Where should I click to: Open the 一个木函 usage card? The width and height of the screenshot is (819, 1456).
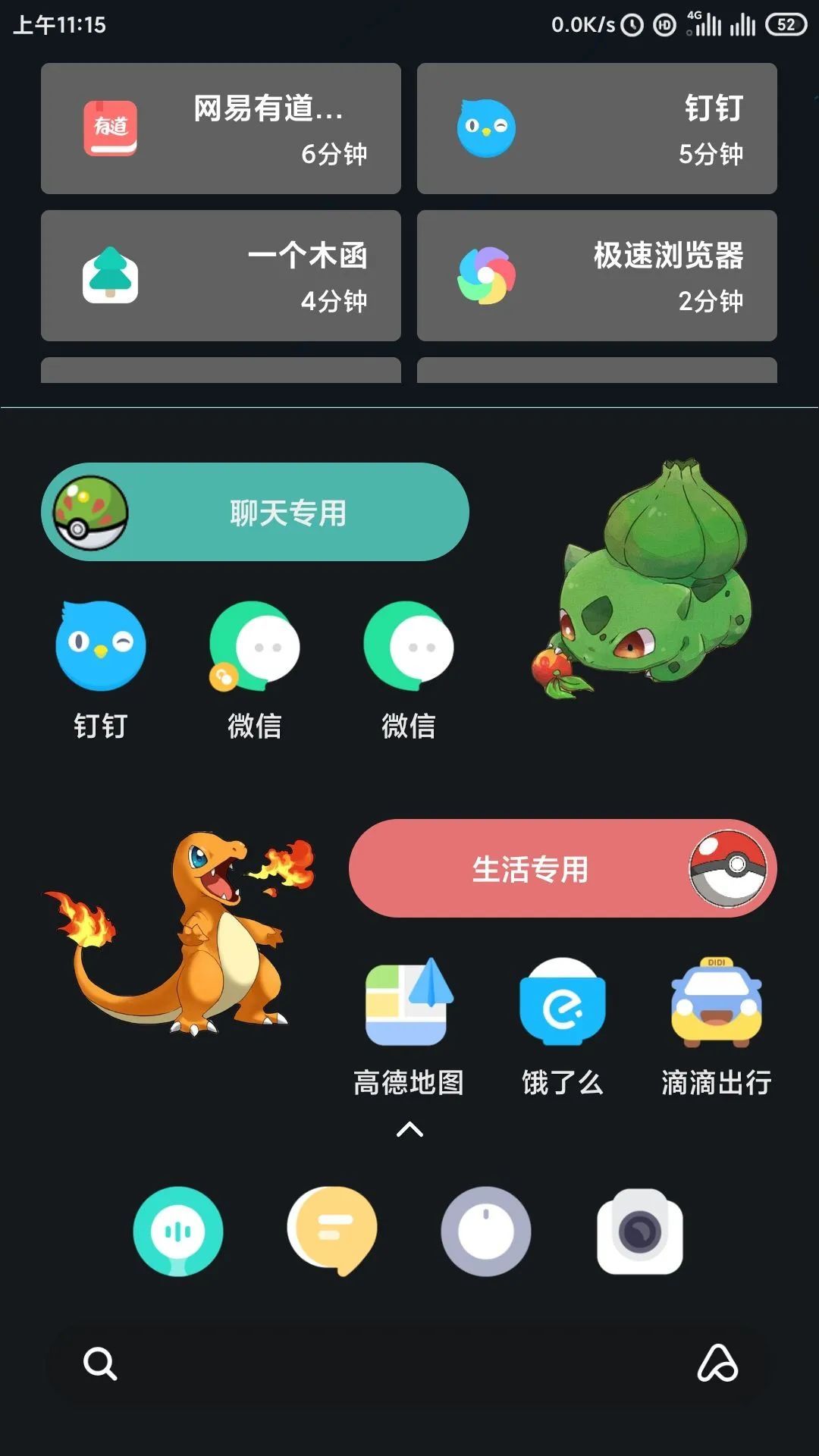(221, 275)
